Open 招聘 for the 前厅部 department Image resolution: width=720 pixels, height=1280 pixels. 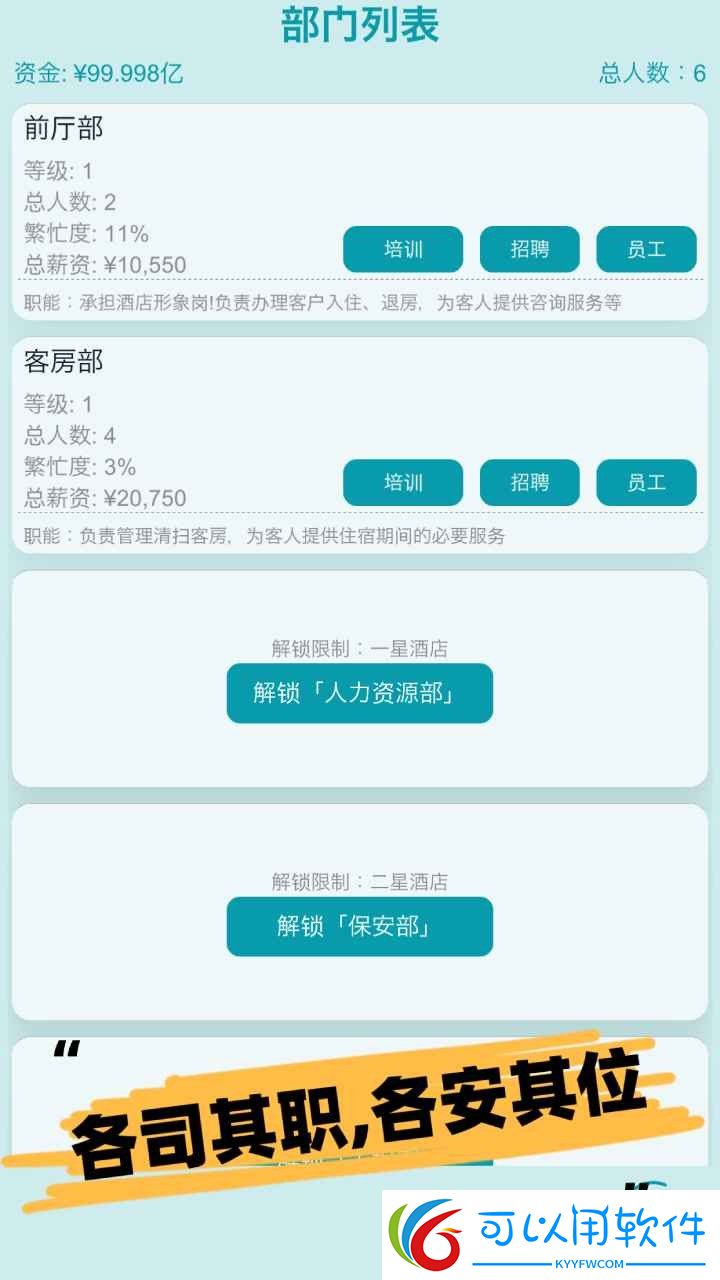tap(530, 249)
